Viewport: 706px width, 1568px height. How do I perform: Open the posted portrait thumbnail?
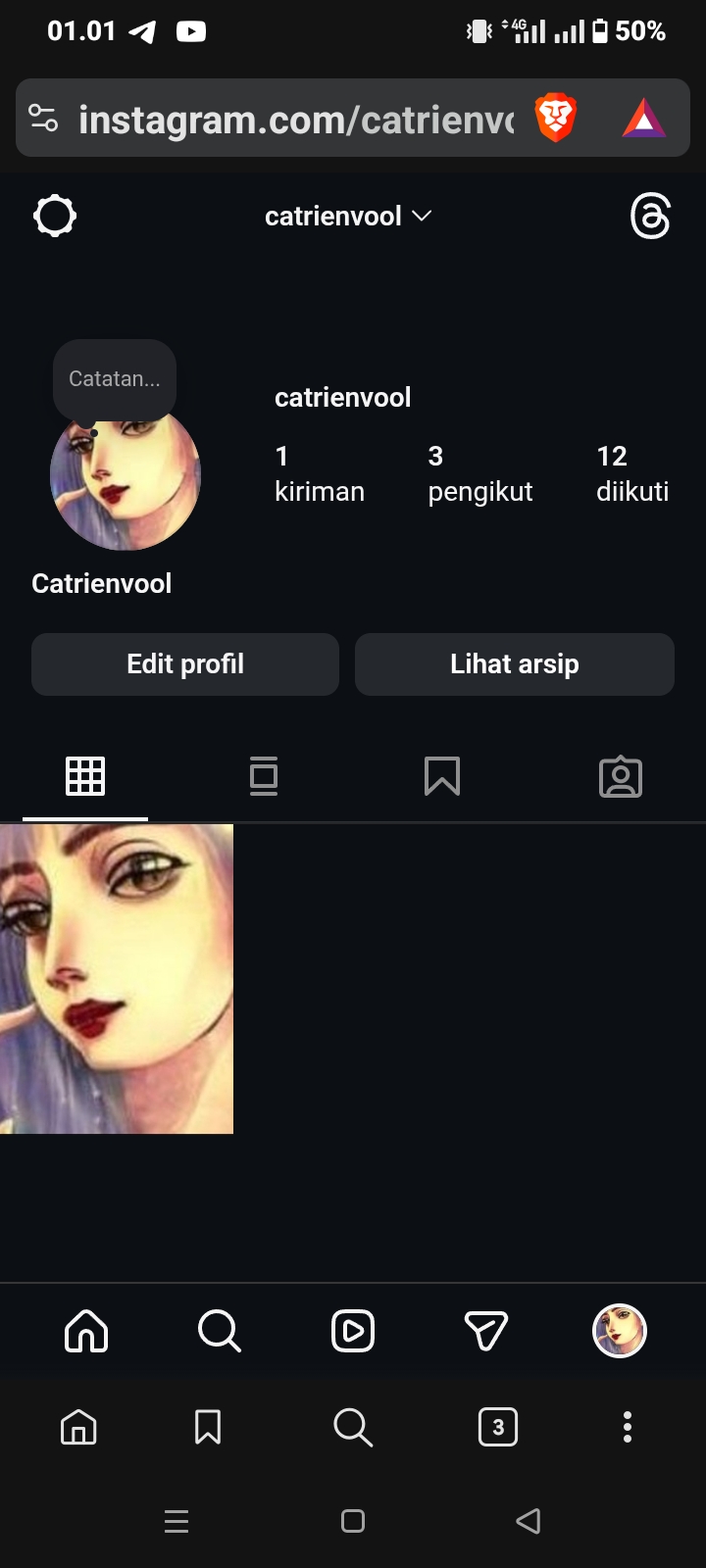click(x=116, y=978)
